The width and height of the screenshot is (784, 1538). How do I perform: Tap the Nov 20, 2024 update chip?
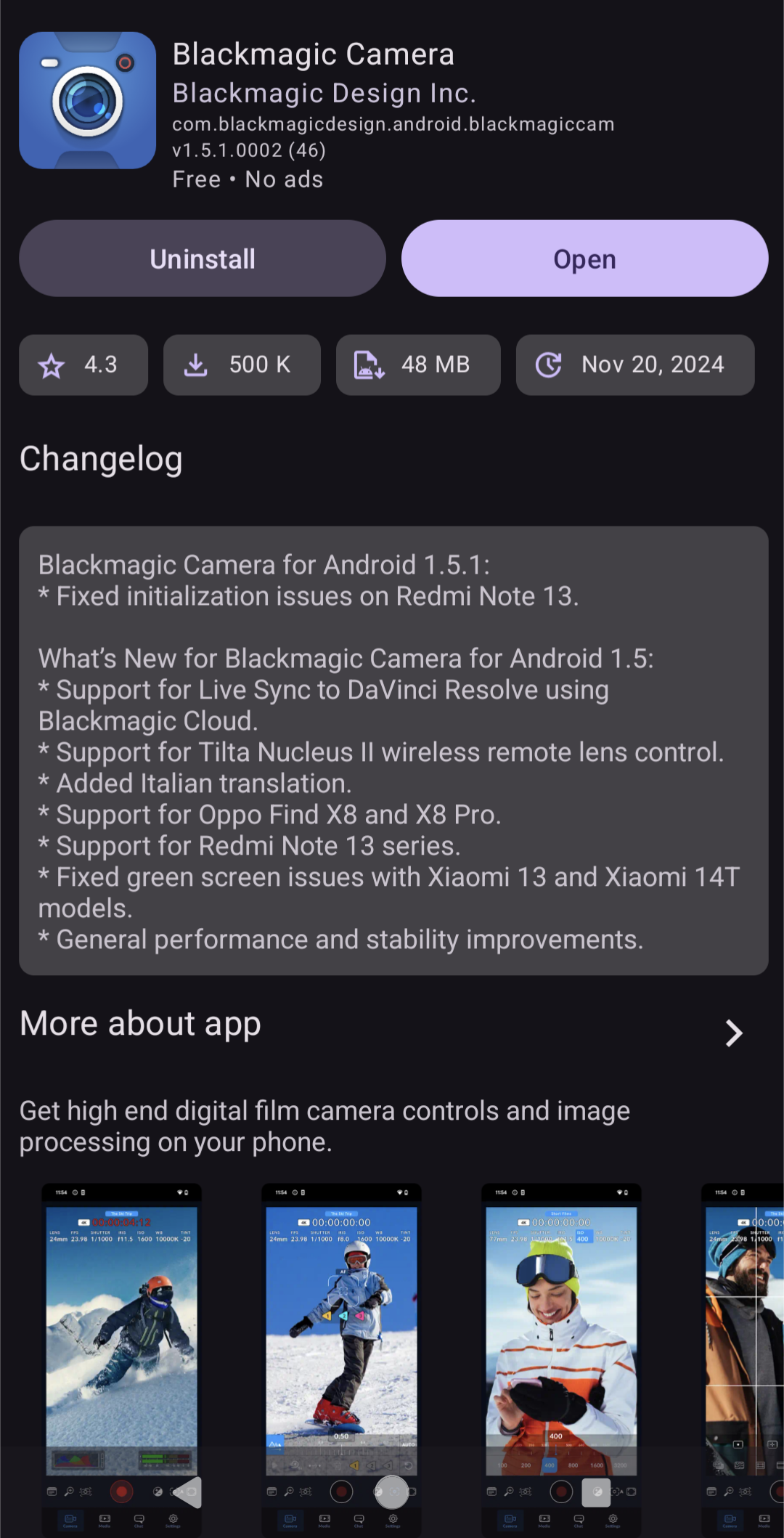coord(634,365)
